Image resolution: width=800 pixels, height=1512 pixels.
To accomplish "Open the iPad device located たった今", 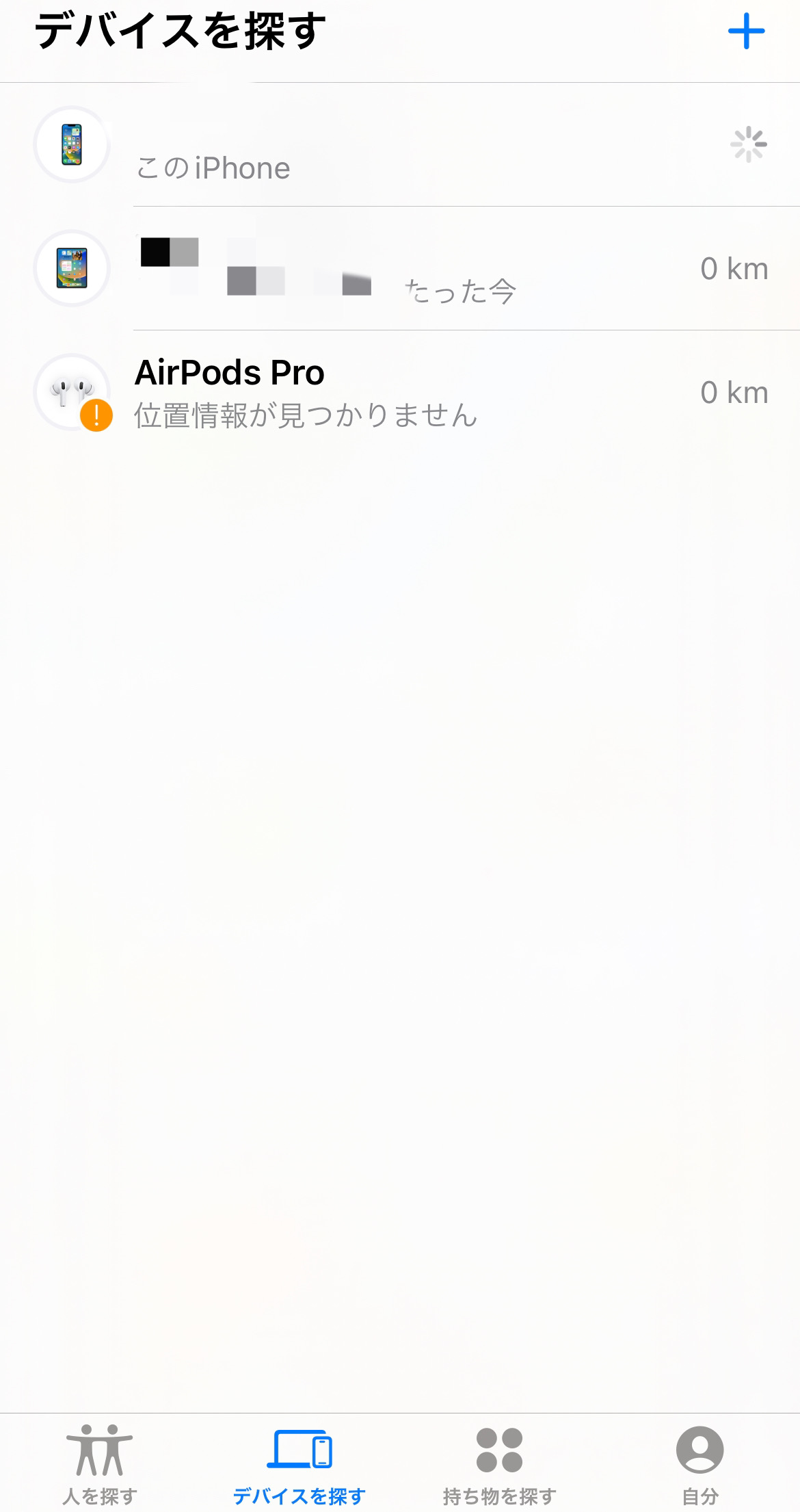I will [400, 269].
